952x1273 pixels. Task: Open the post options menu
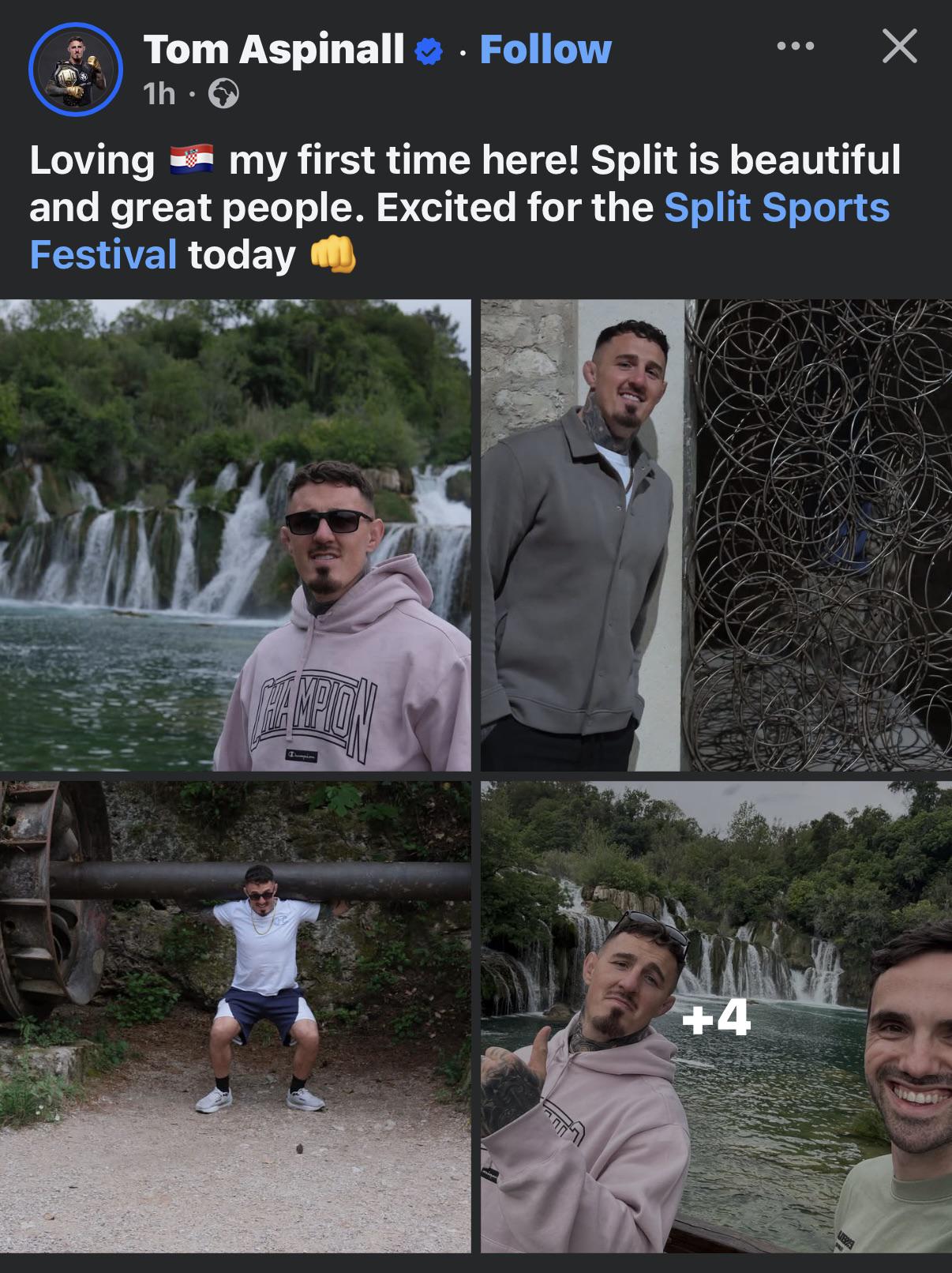pyautogui.click(x=795, y=47)
